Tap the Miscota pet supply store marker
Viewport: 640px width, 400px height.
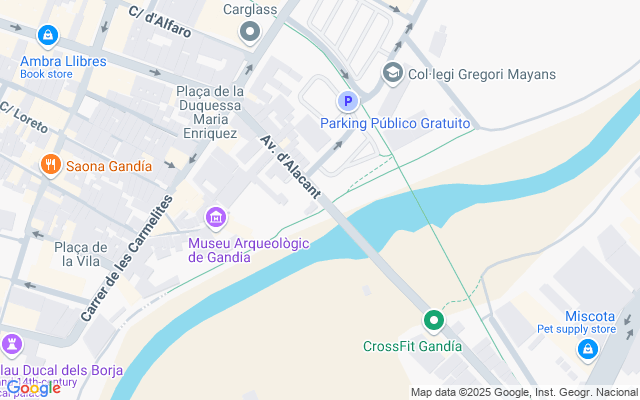coord(588,348)
